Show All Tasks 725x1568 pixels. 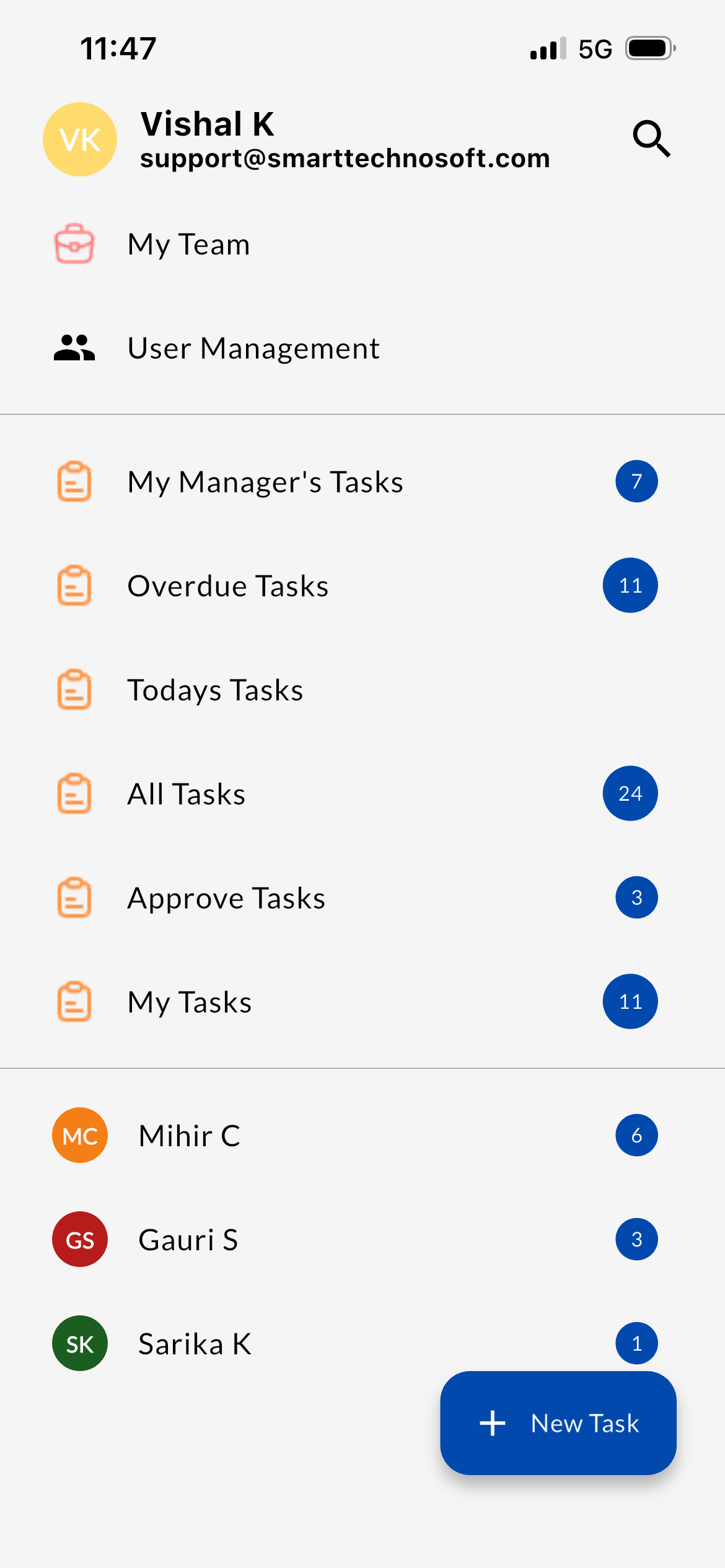tap(186, 794)
